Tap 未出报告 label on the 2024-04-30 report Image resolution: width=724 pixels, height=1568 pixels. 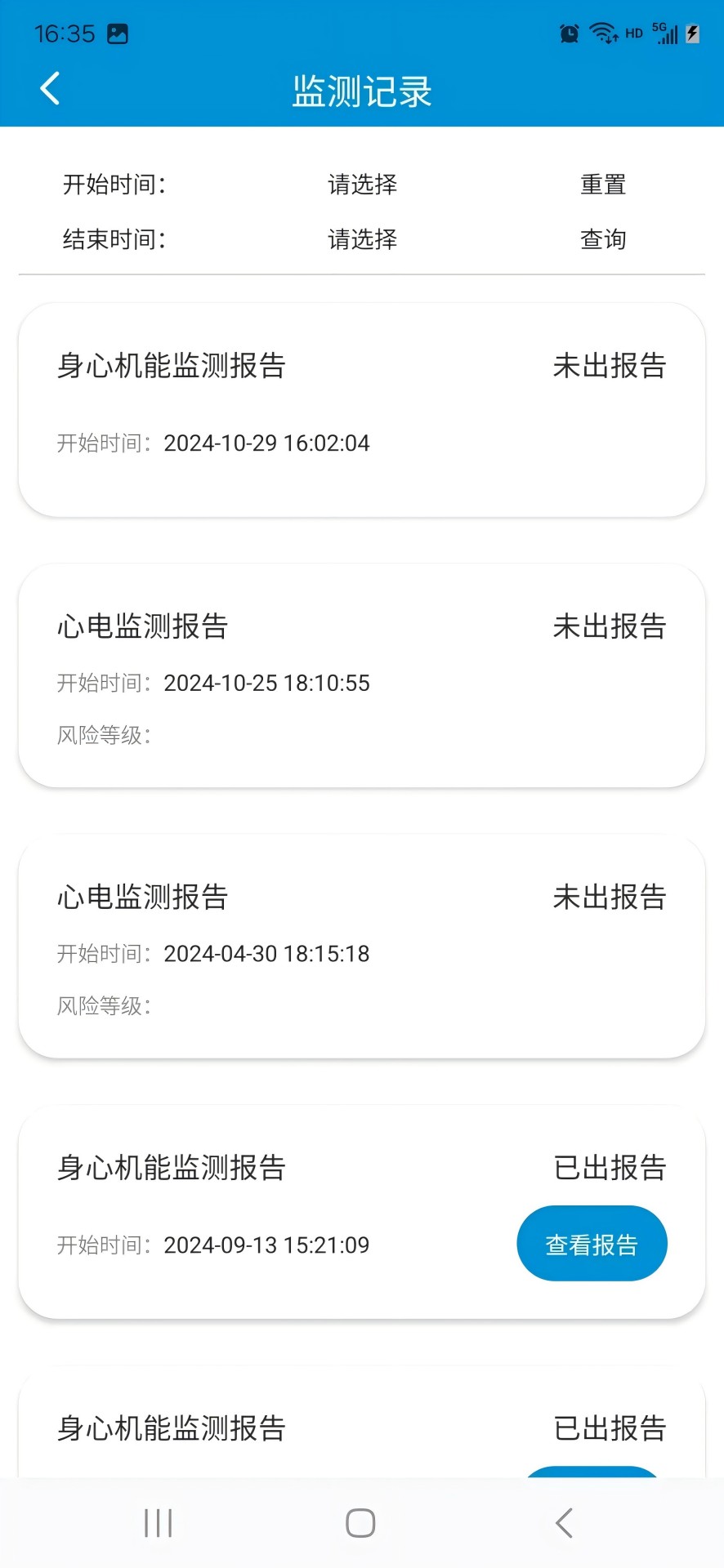[609, 896]
